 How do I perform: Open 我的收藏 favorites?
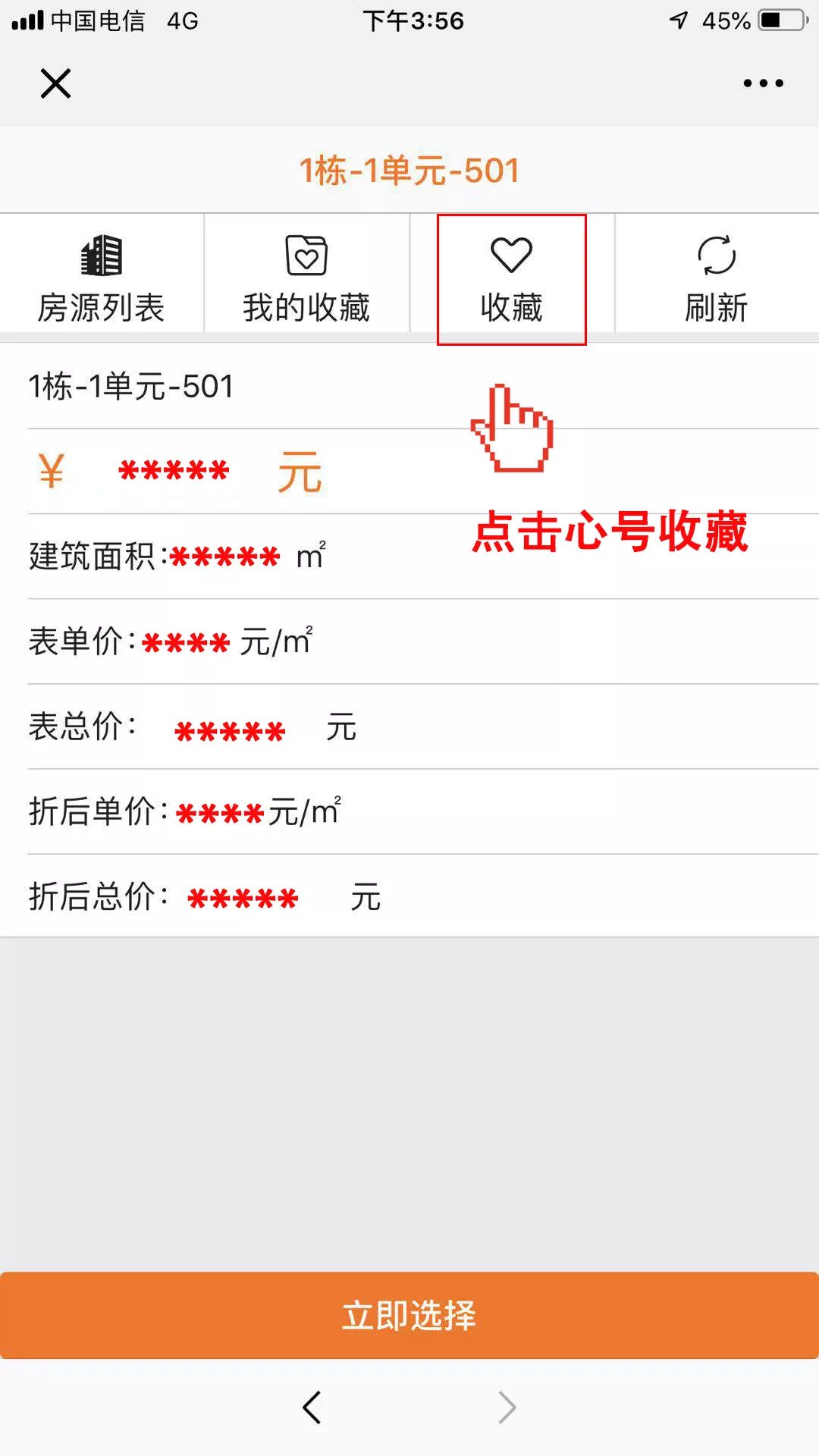pyautogui.click(x=306, y=277)
